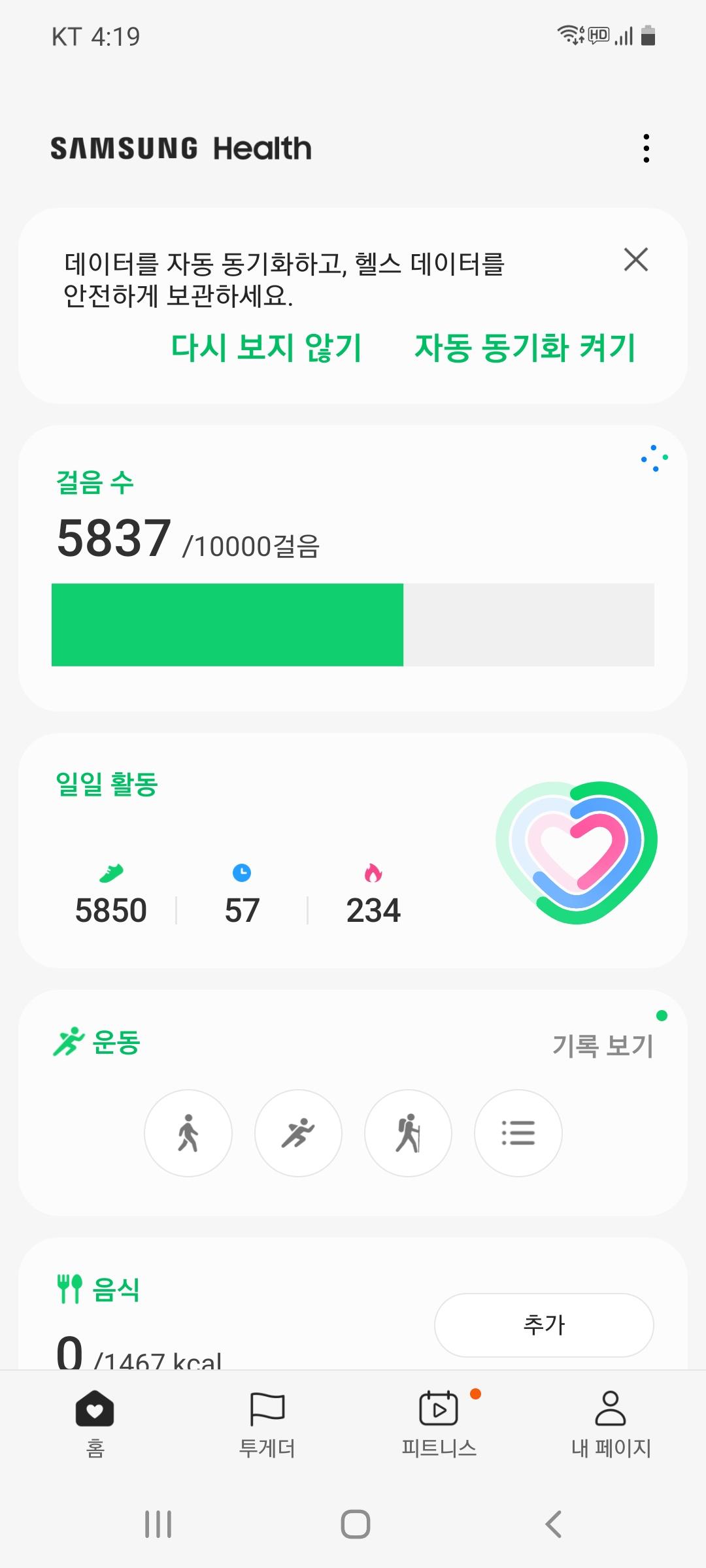Image resolution: width=706 pixels, height=1568 pixels.
Task: Dismiss the auto sync banner
Action: point(635,259)
